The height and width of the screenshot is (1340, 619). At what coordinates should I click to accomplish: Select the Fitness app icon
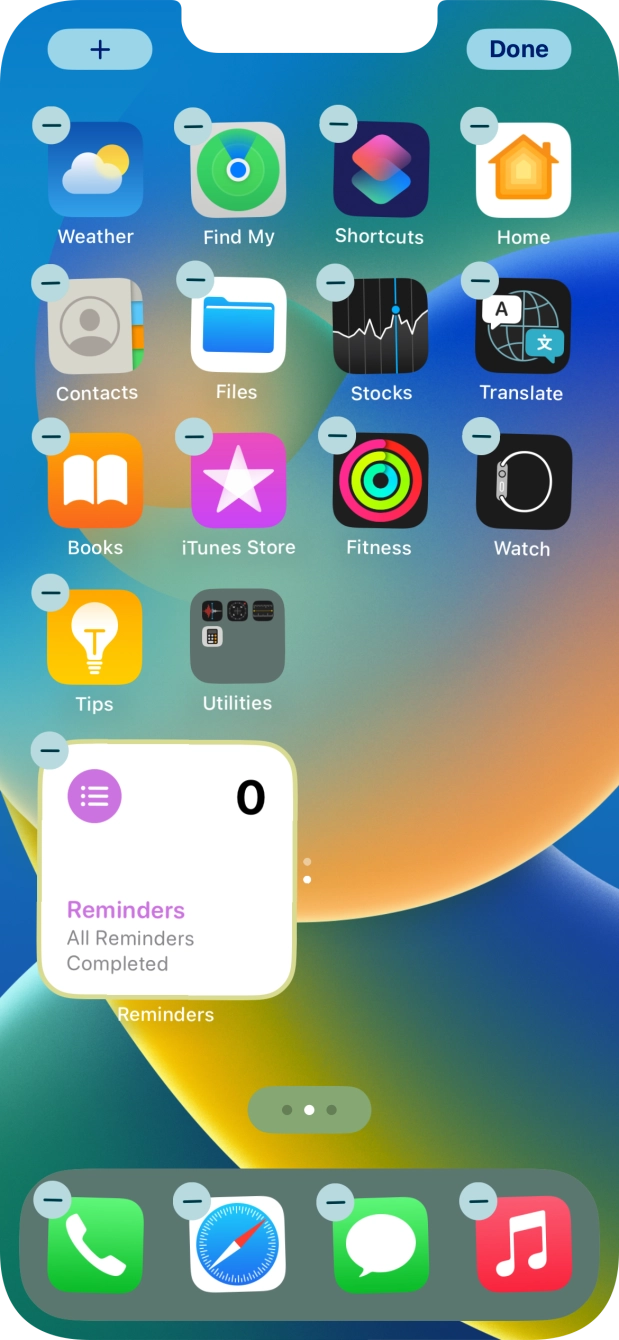pyautogui.click(x=380, y=481)
